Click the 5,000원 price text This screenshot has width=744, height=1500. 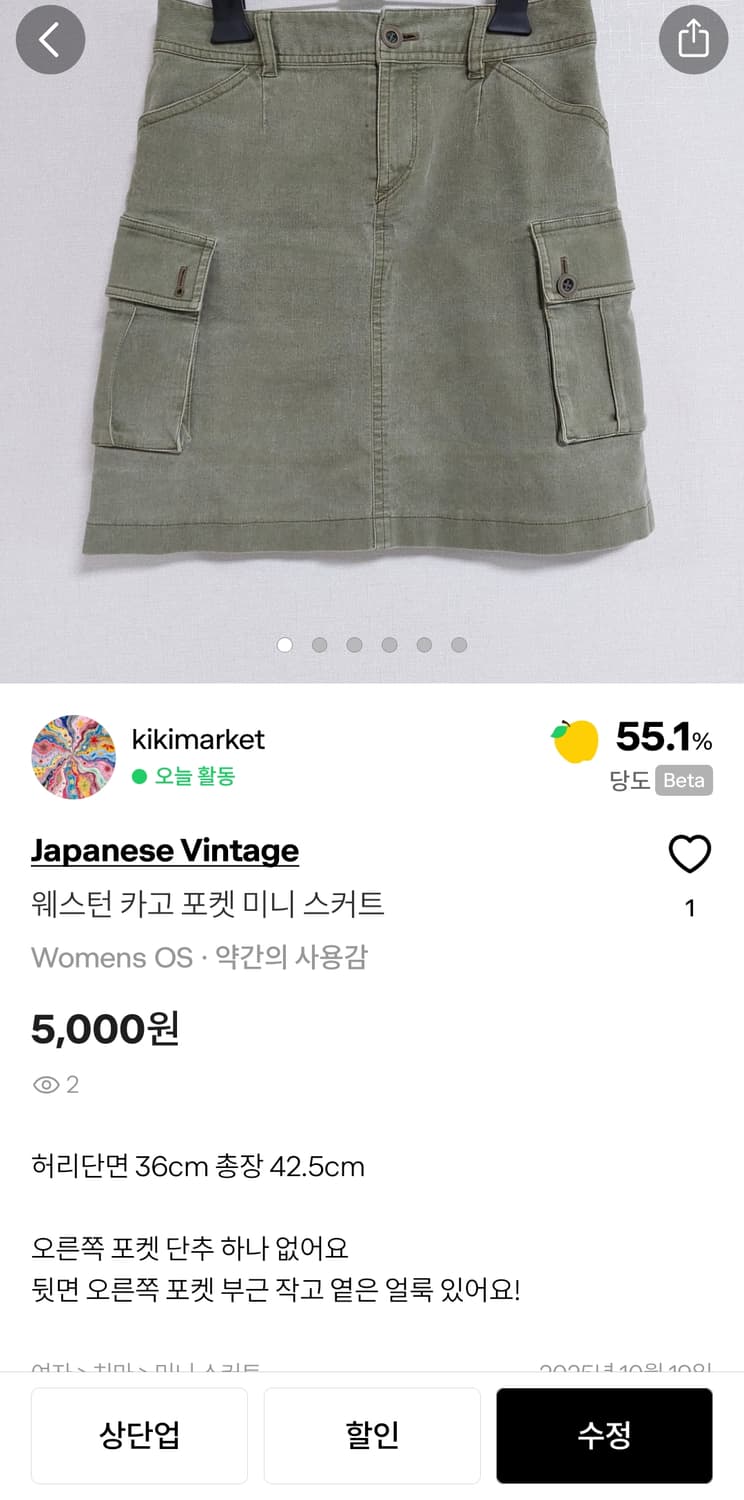(104, 1029)
